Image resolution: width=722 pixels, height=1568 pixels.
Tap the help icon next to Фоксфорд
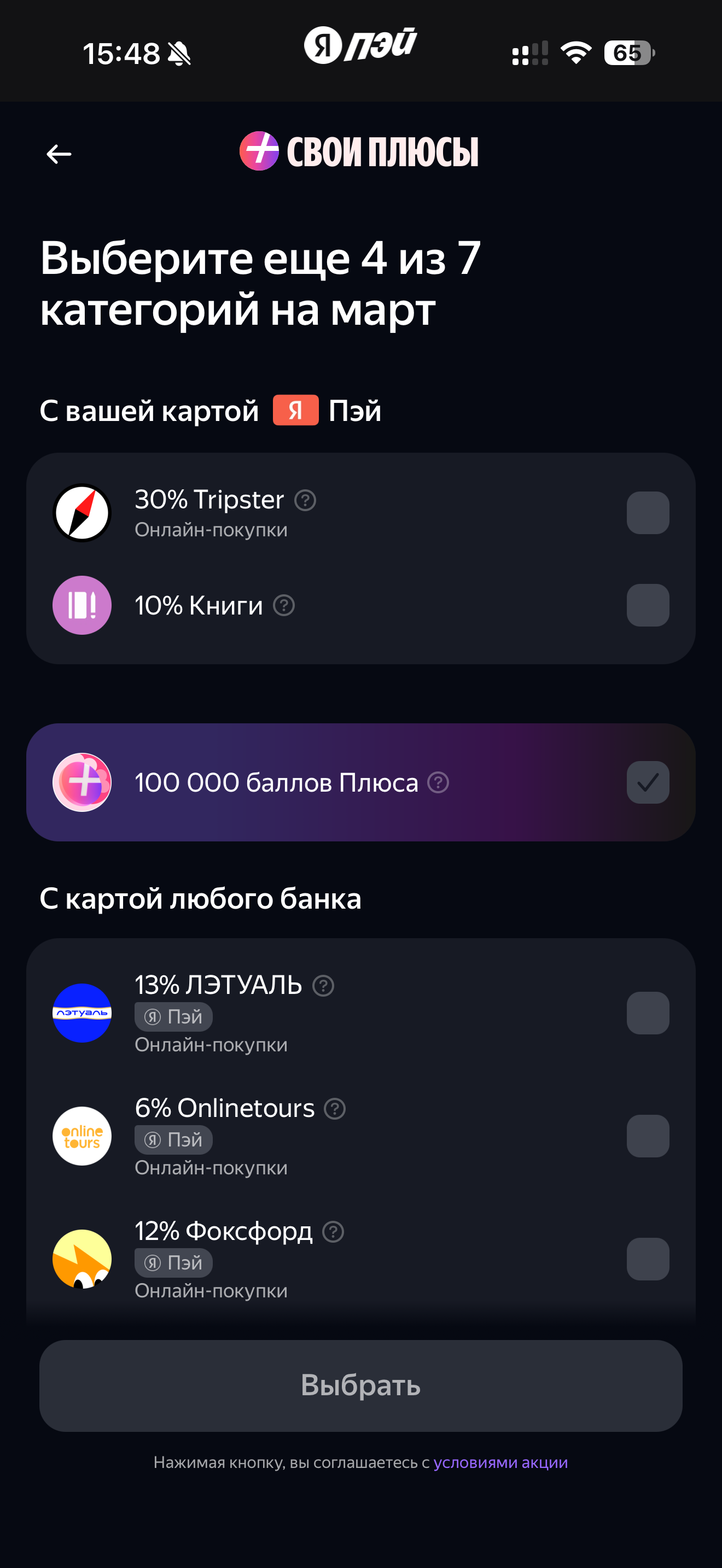pyautogui.click(x=333, y=1231)
